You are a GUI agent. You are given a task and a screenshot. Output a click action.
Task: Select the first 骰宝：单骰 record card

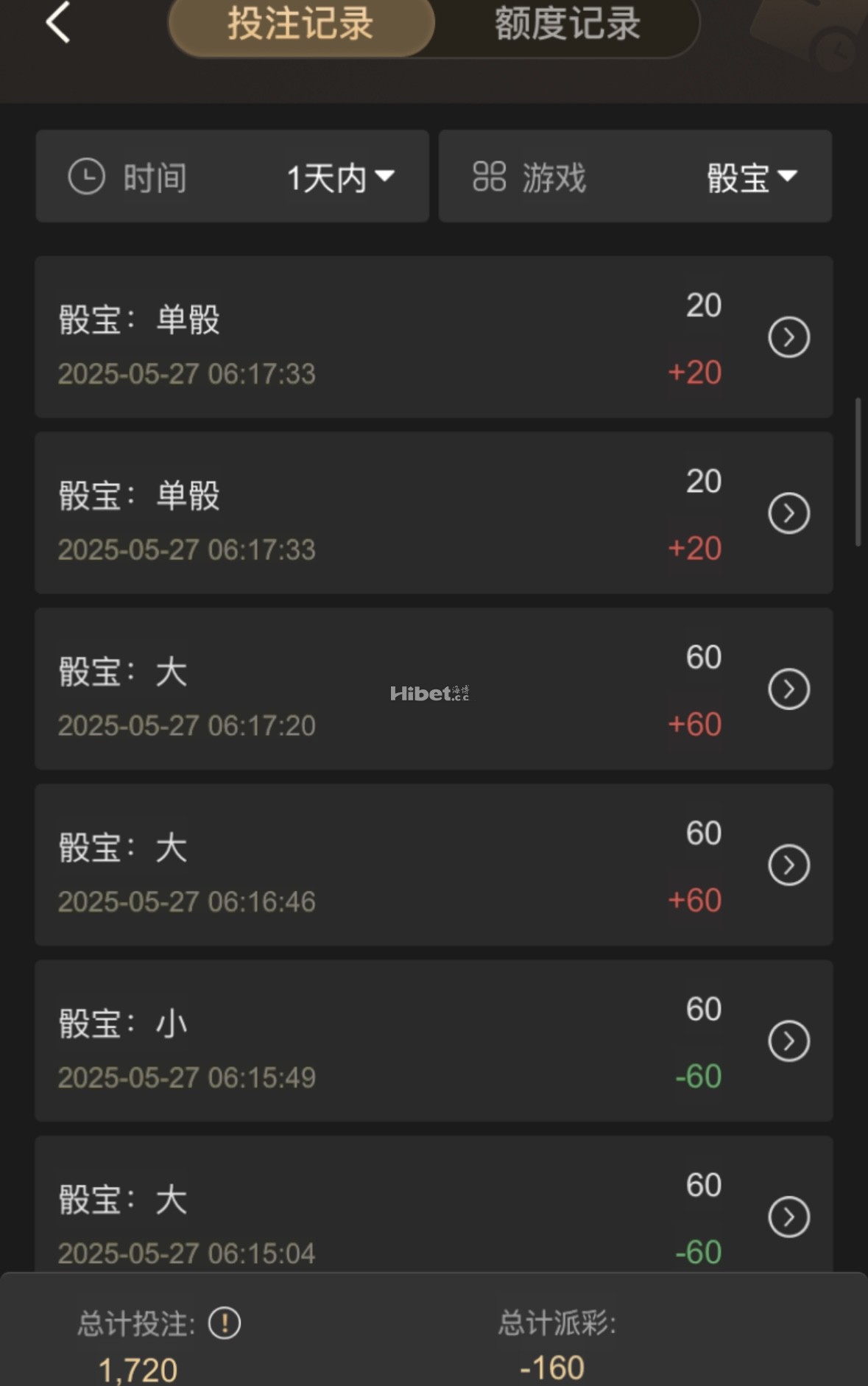point(368,337)
